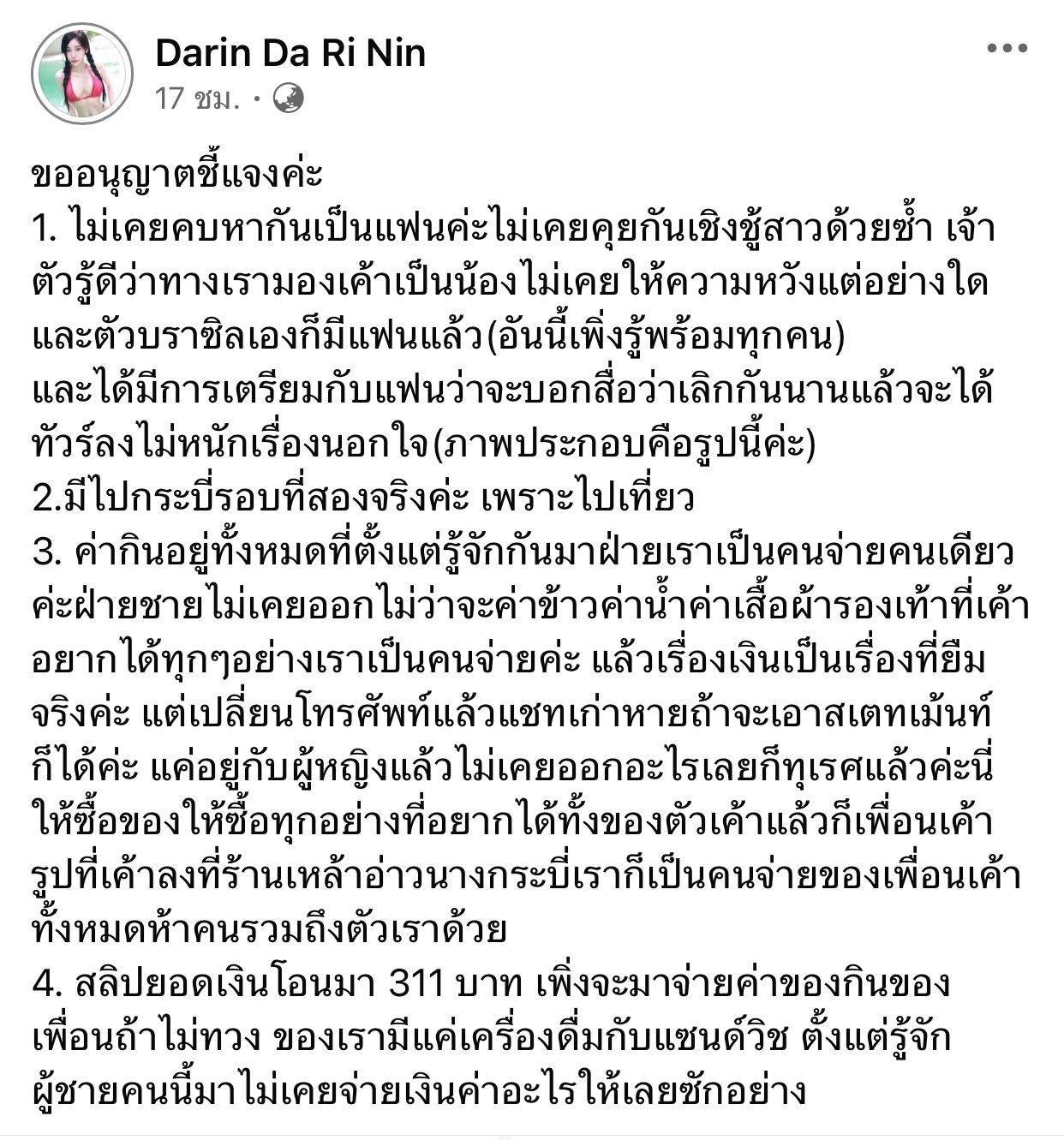Open the Darin Da Ri Nin profile name
This screenshot has height=1140, width=1064.
290,53
